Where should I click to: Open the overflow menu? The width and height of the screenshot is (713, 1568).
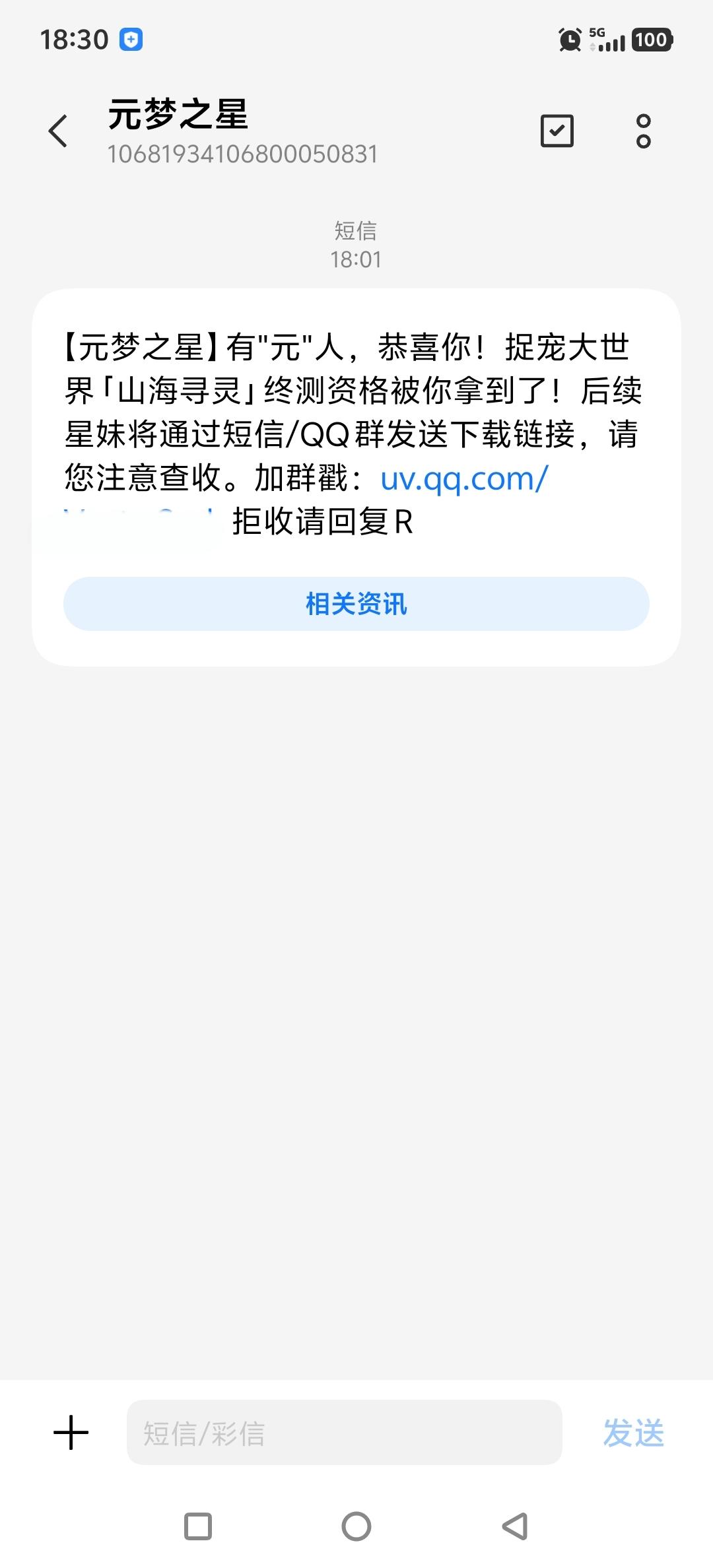point(643,131)
